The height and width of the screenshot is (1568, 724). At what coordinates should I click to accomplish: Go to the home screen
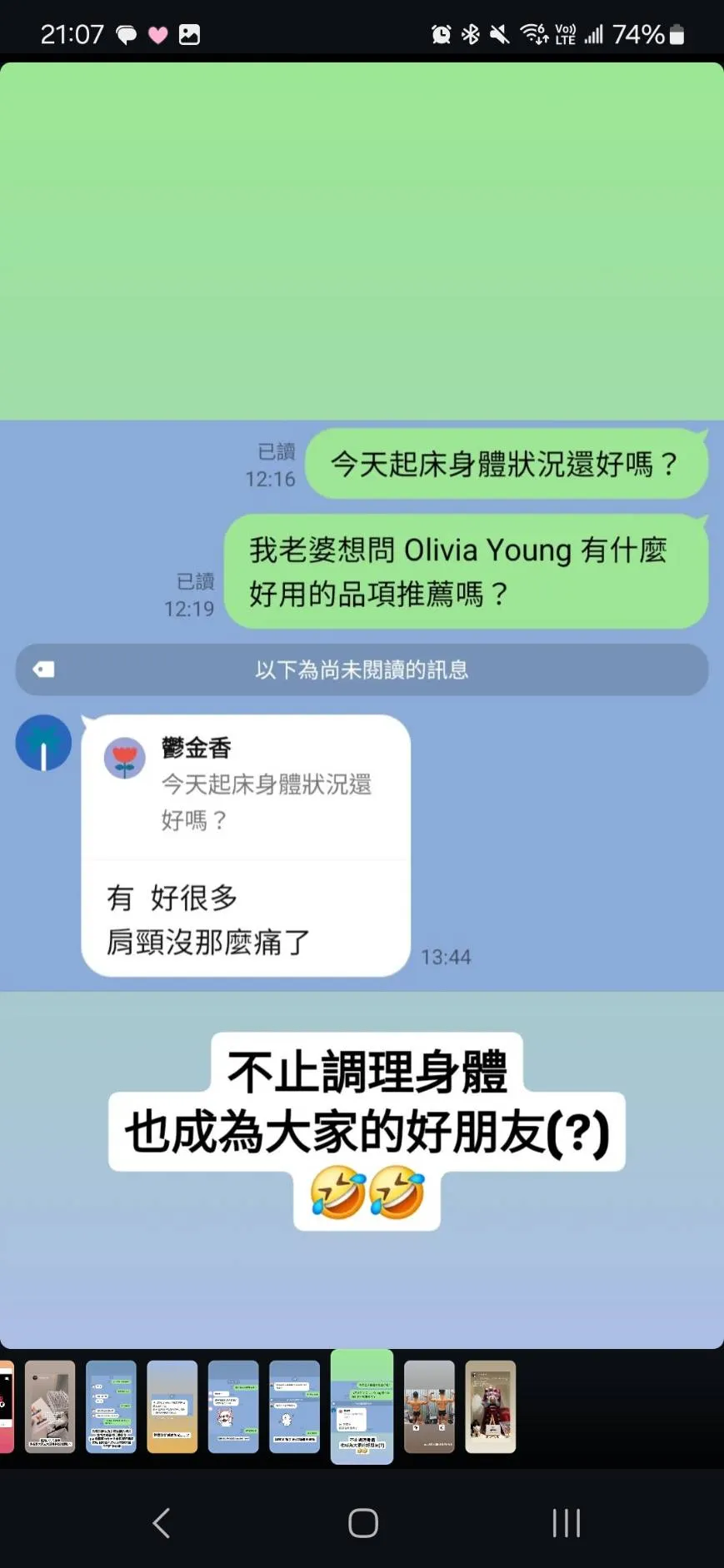pos(362,1523)
